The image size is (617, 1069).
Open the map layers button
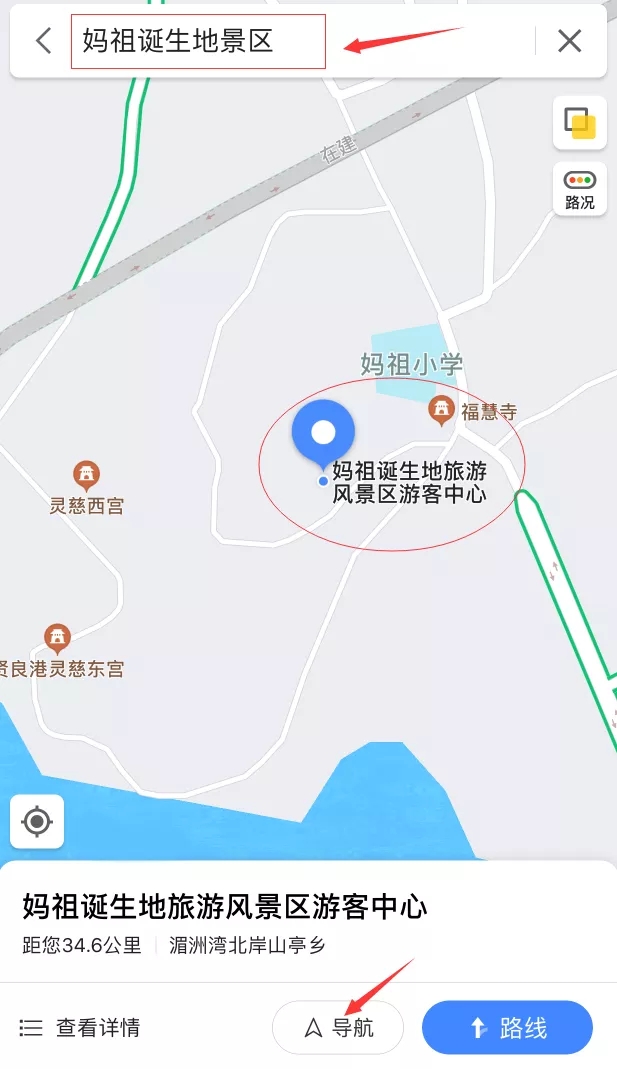pyautogui.click(x=580, y=123)
